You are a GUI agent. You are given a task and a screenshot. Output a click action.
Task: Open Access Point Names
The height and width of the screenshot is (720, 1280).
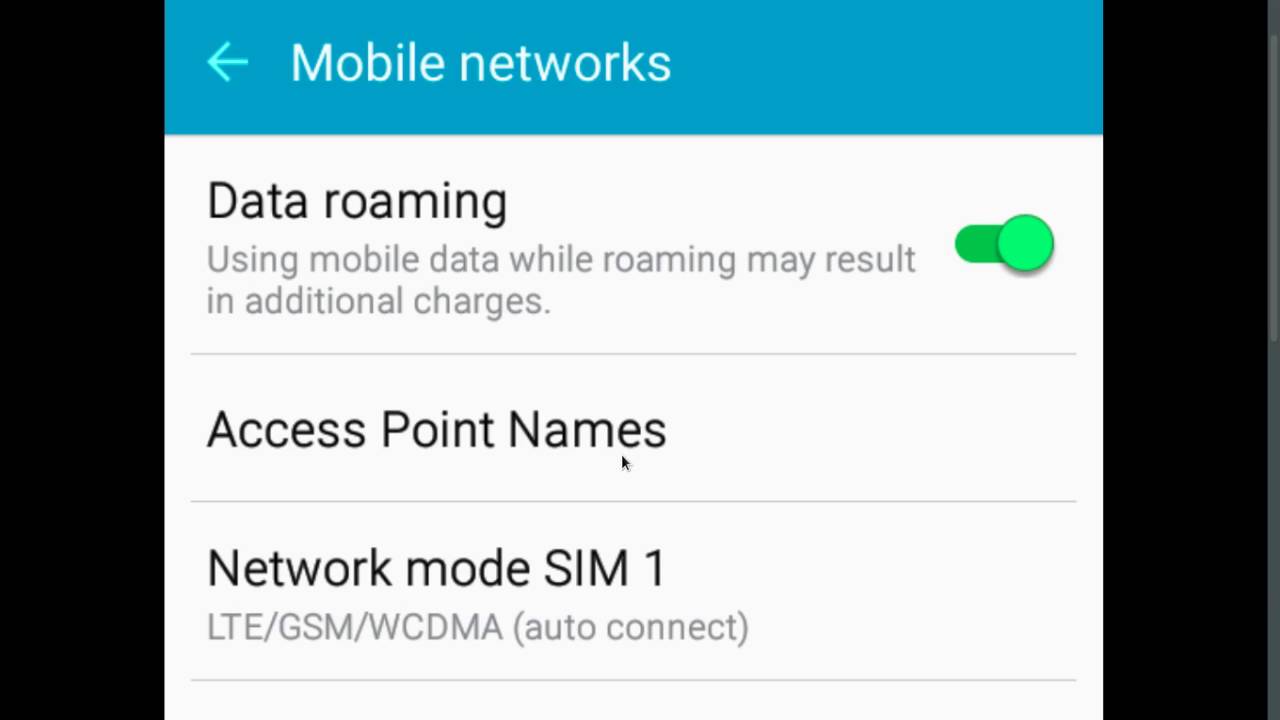point(633,428)
